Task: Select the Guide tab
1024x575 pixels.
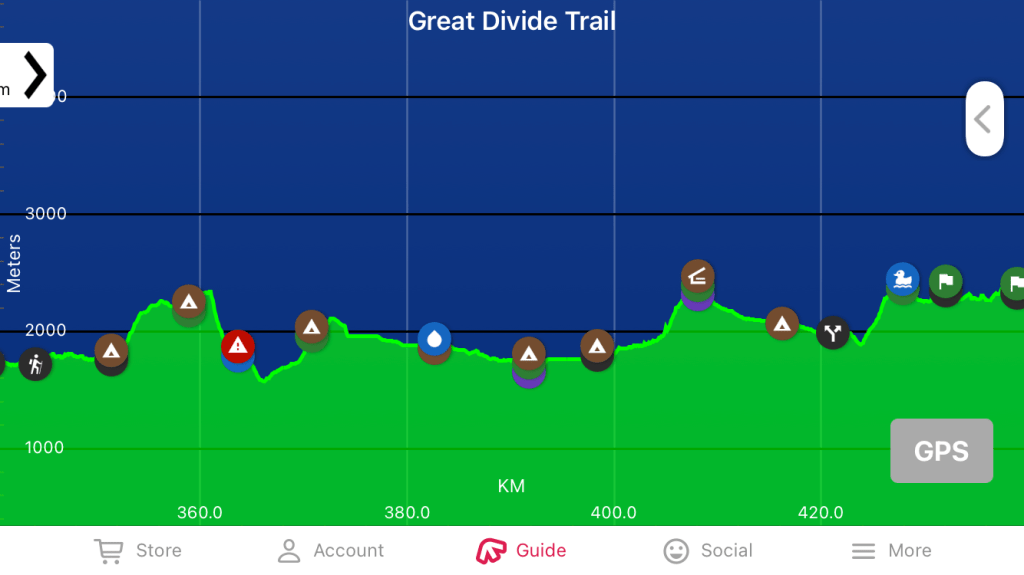Action: pos(521,551)
